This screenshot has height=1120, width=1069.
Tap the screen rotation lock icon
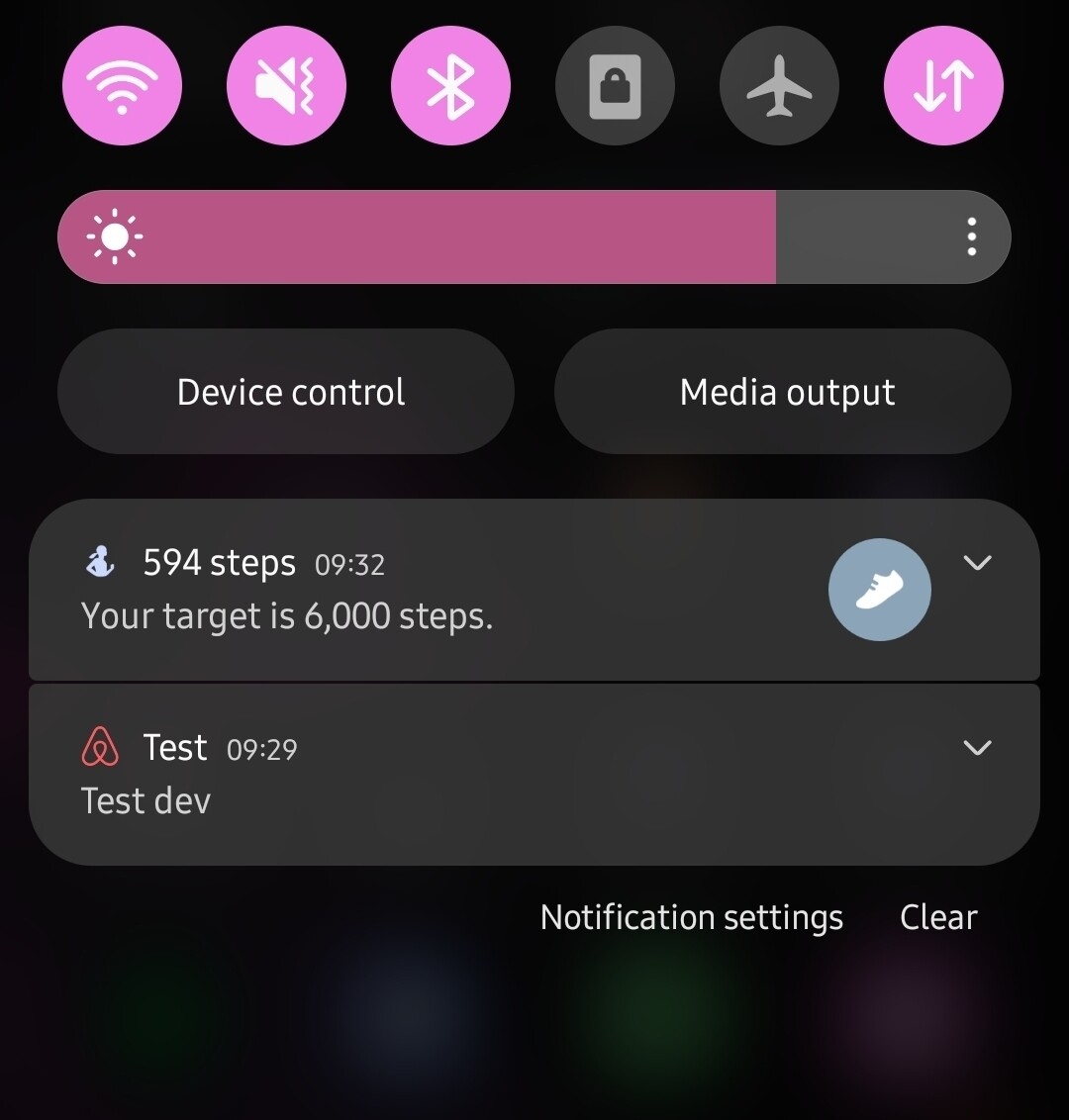pyautogui.click(x=615, y=85)
